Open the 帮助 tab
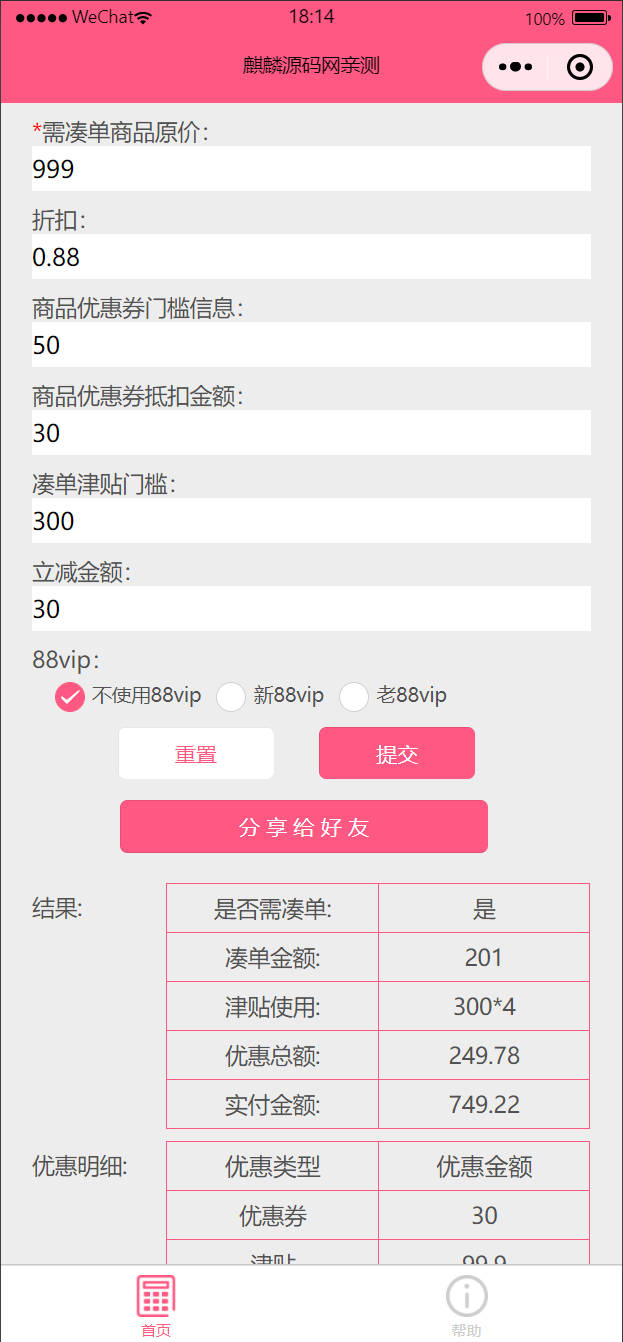The image size is (623, 1342). pos(466,1305)
